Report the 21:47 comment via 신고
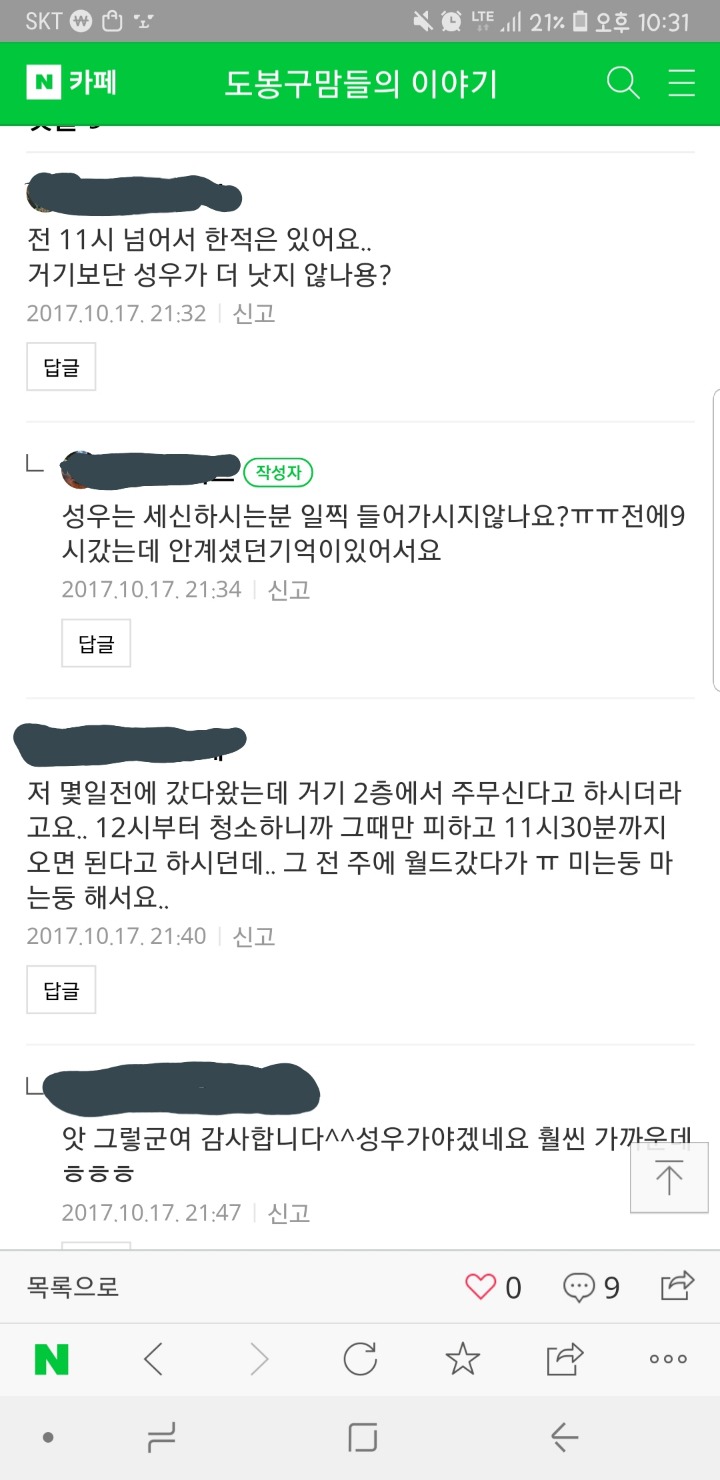720x1480 pixels. point(289,1212)
